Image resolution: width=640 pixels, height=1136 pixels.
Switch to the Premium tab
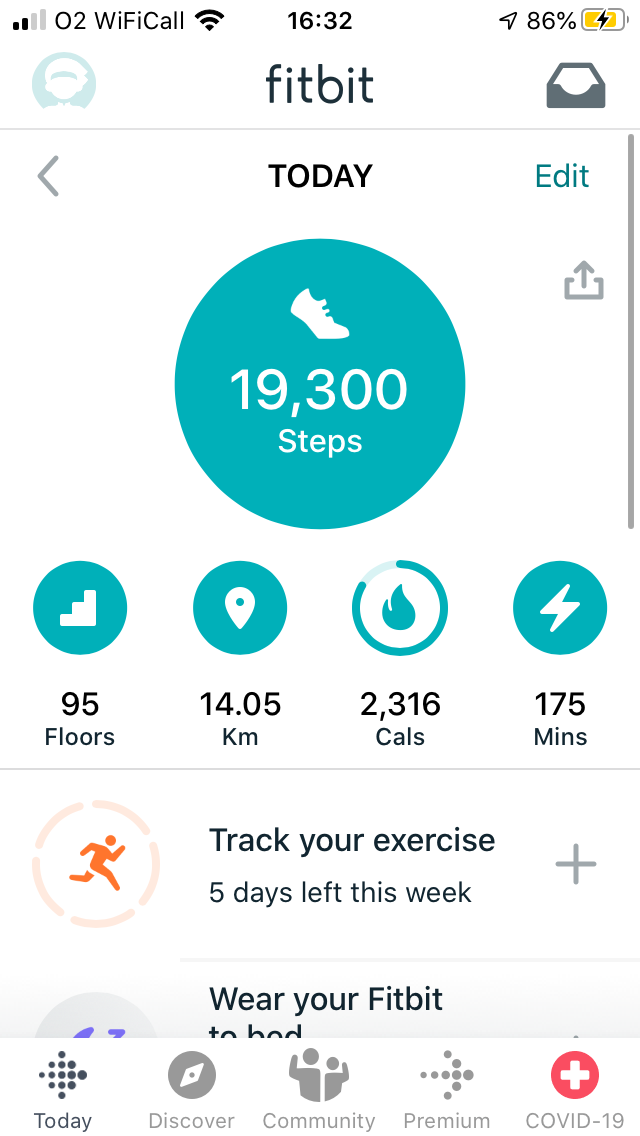coord(447,1090)
